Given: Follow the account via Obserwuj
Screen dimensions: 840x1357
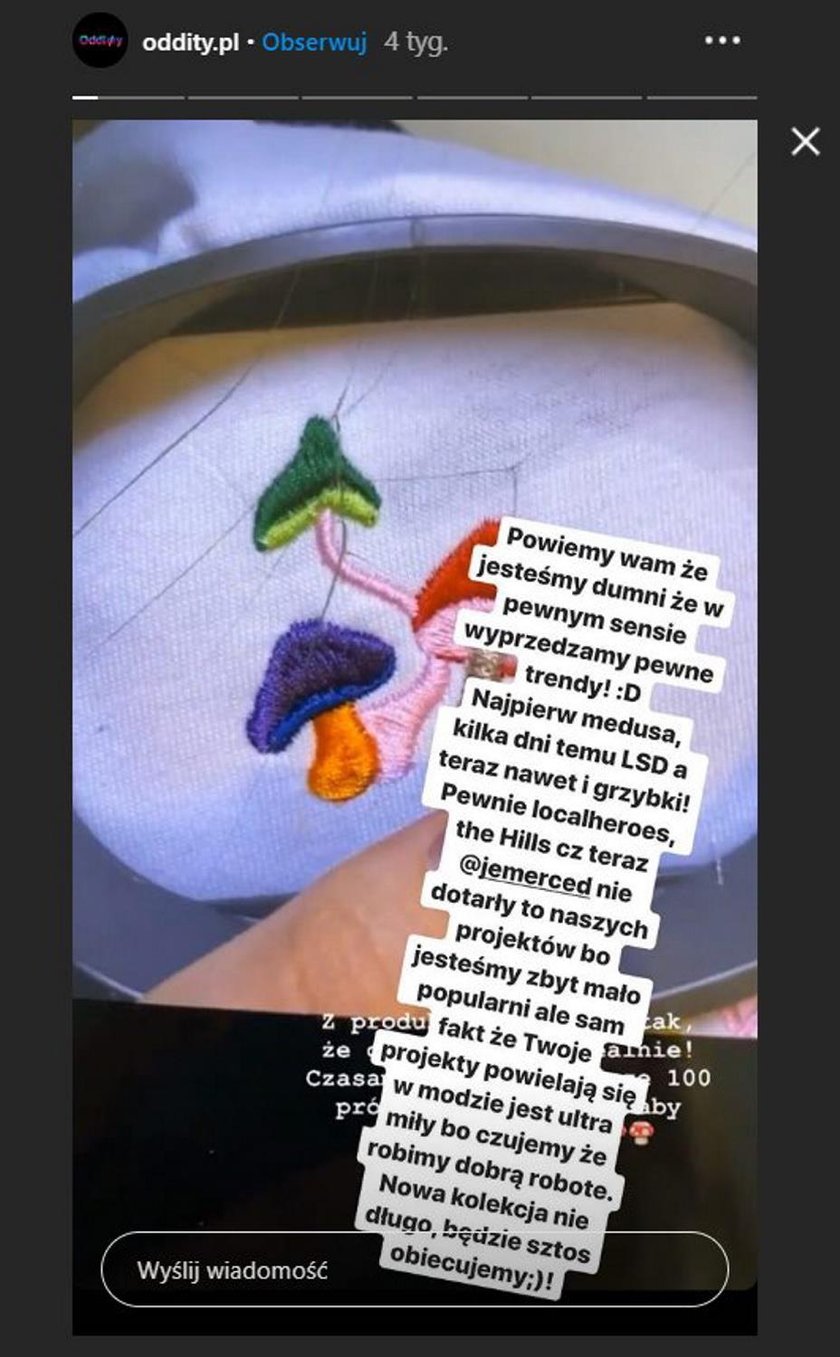Looking at the screenshot, I should pos(314,43).
